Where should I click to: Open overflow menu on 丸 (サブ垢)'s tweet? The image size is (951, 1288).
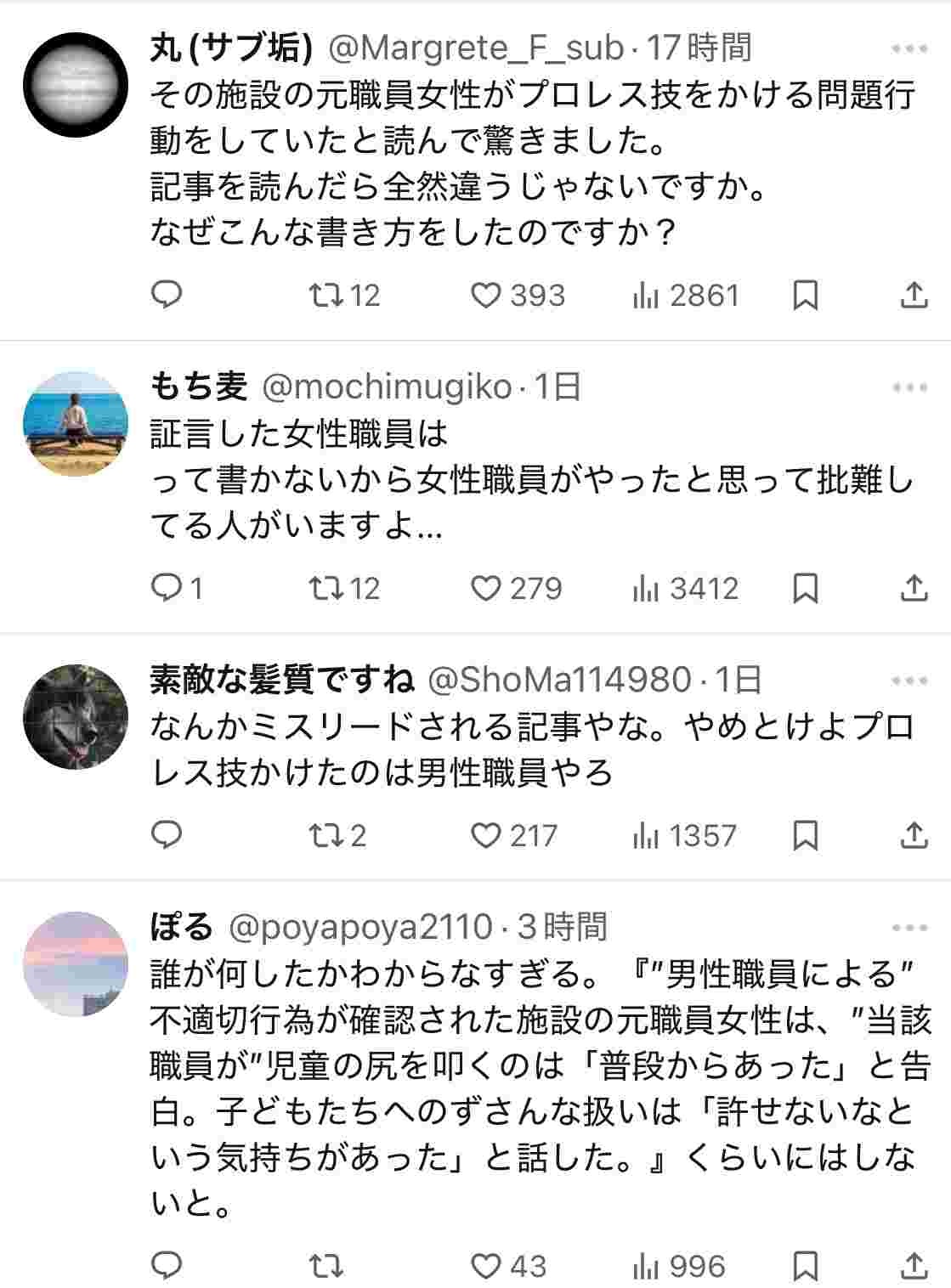[909, 49]
